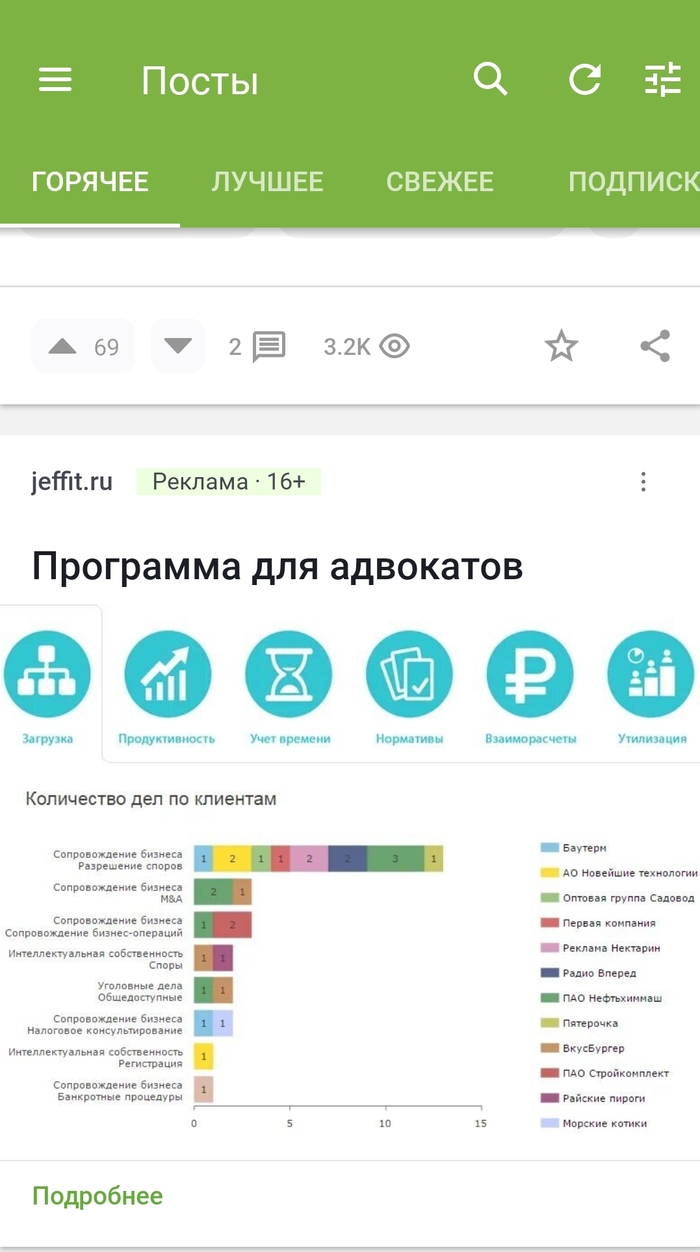
Task: Tap Подробнее to learn more
Action: pos(97,1196)
